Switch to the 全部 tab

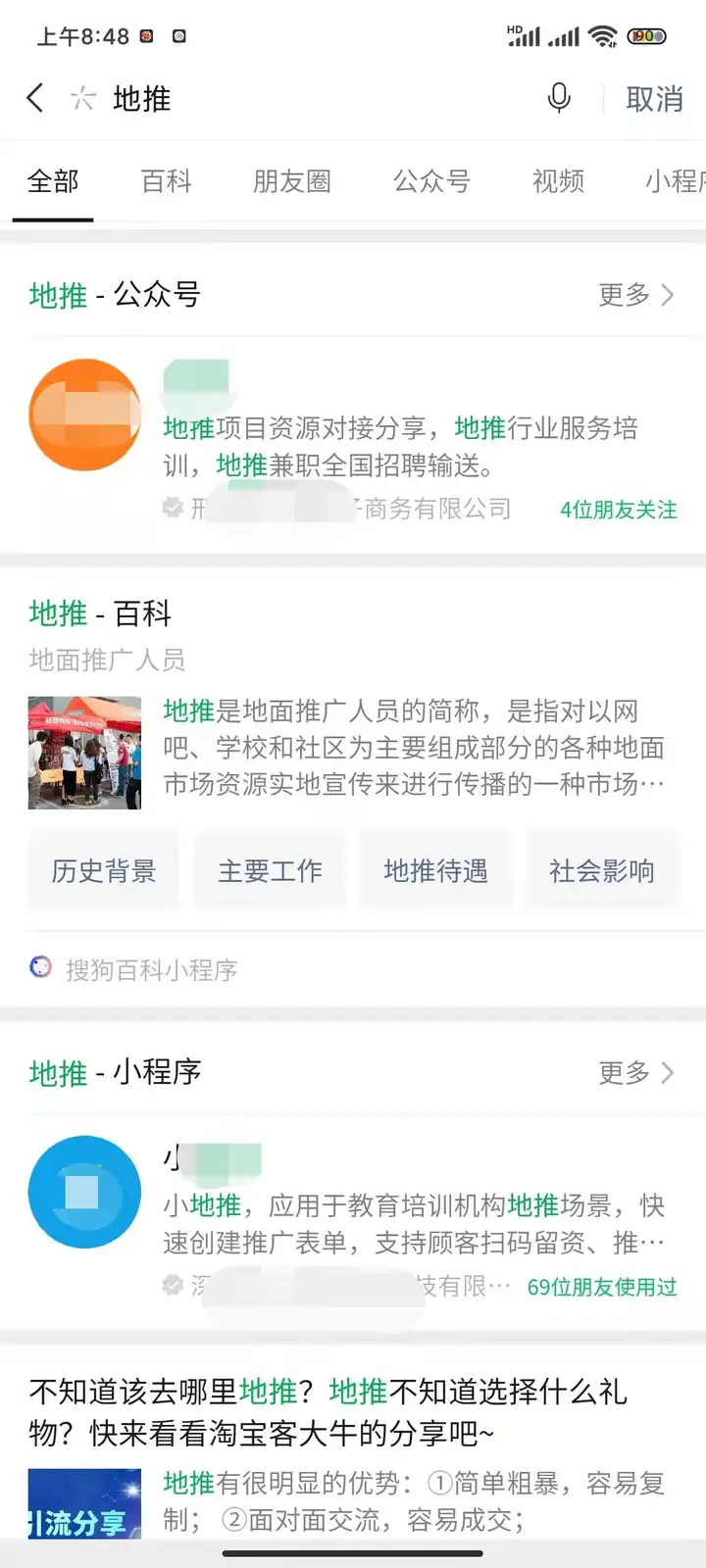(53, 181)
